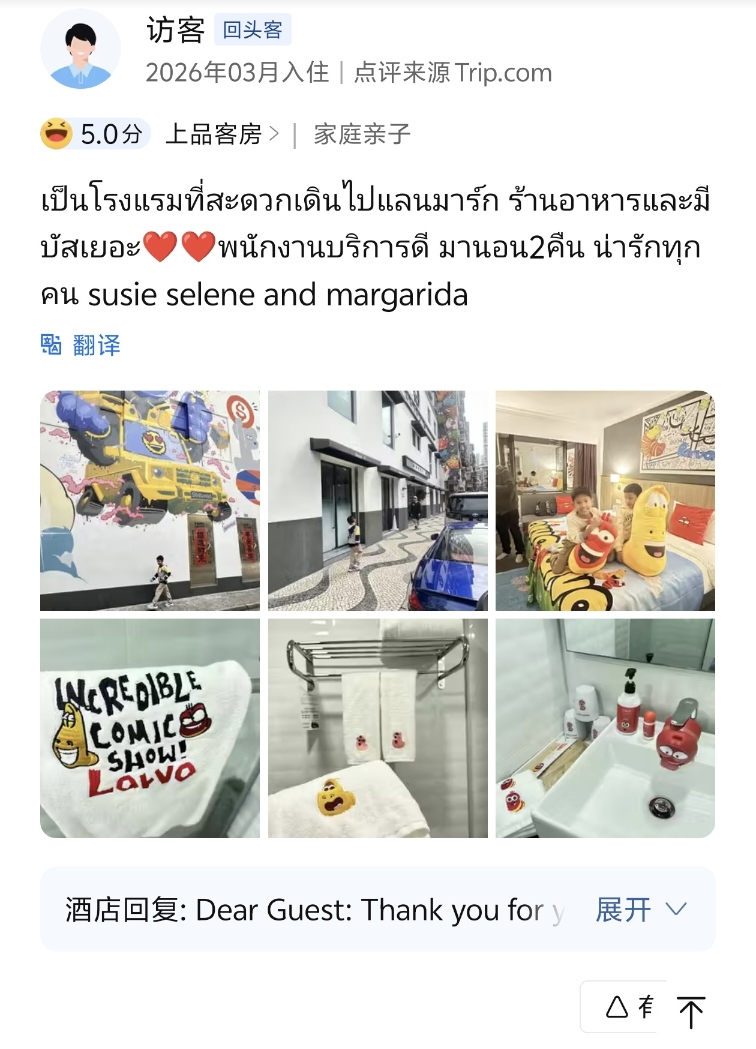Viewport: 756px width, 1049px height.
Task: Open the sink with red character photo
Action: (605, 728)
